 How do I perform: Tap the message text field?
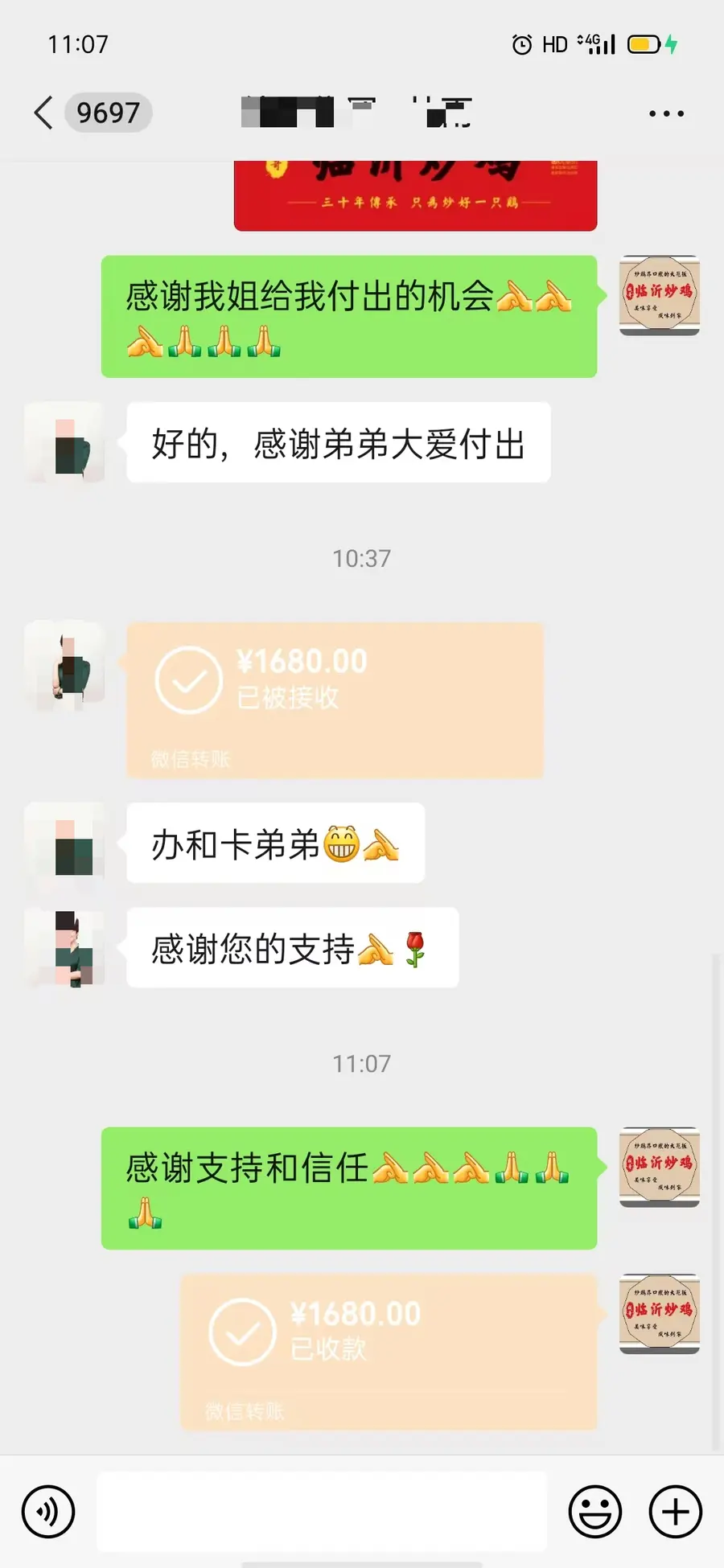[322, 1512]
